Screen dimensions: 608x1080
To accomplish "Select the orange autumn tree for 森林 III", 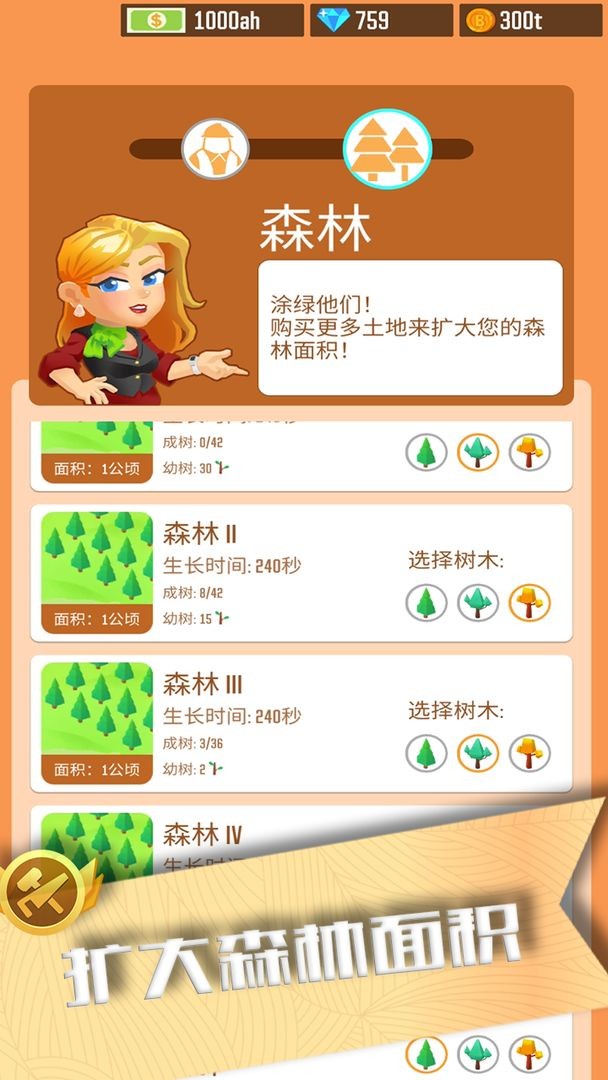I will point(530,753).
